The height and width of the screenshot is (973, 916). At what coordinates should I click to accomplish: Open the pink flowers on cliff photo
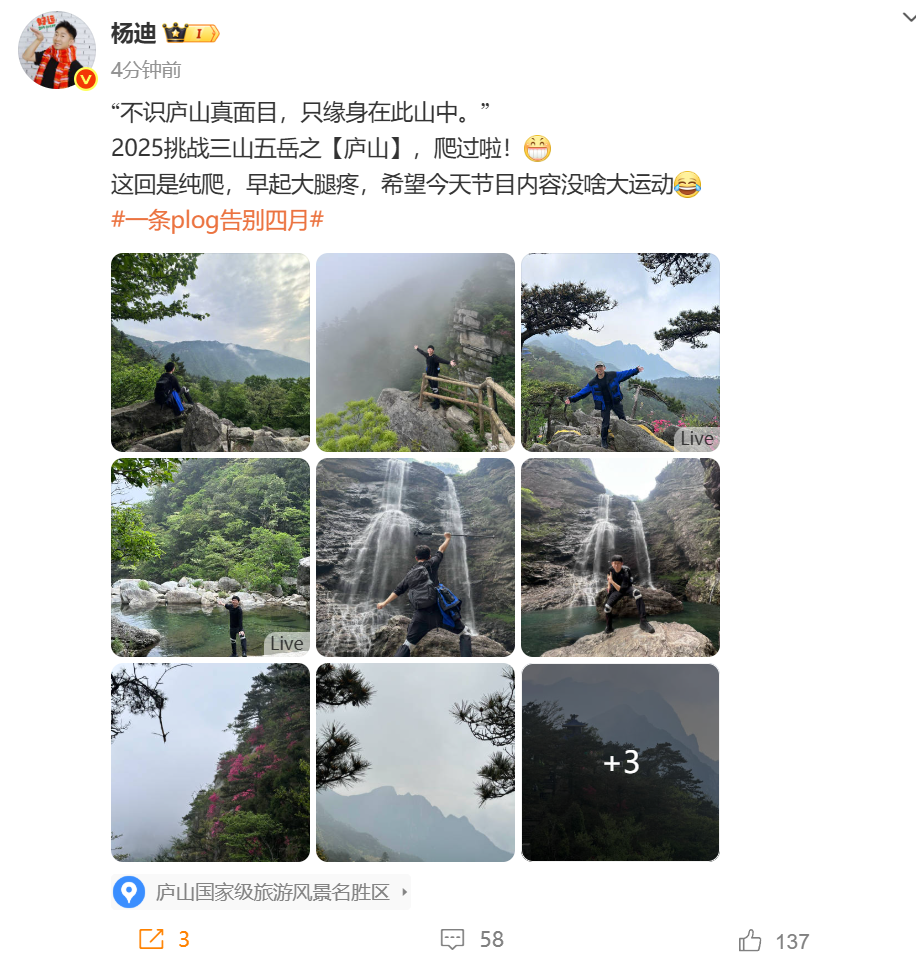click(210, 762)
